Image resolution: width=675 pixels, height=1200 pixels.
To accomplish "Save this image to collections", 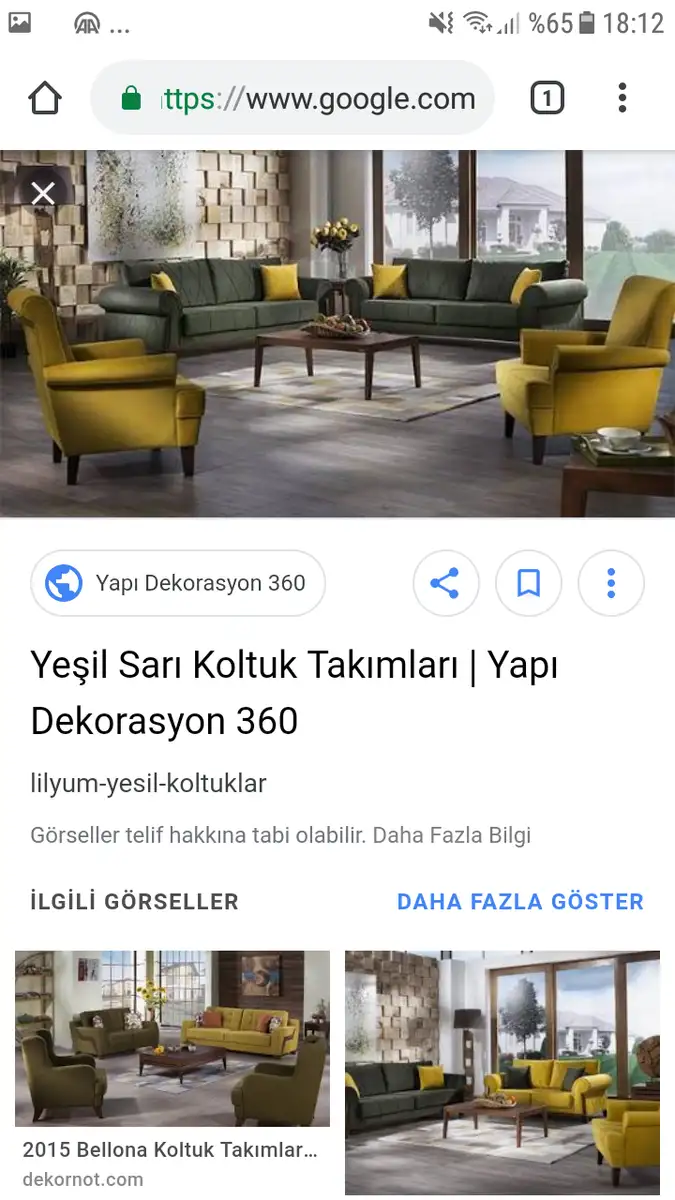I will tap(528, 583).
